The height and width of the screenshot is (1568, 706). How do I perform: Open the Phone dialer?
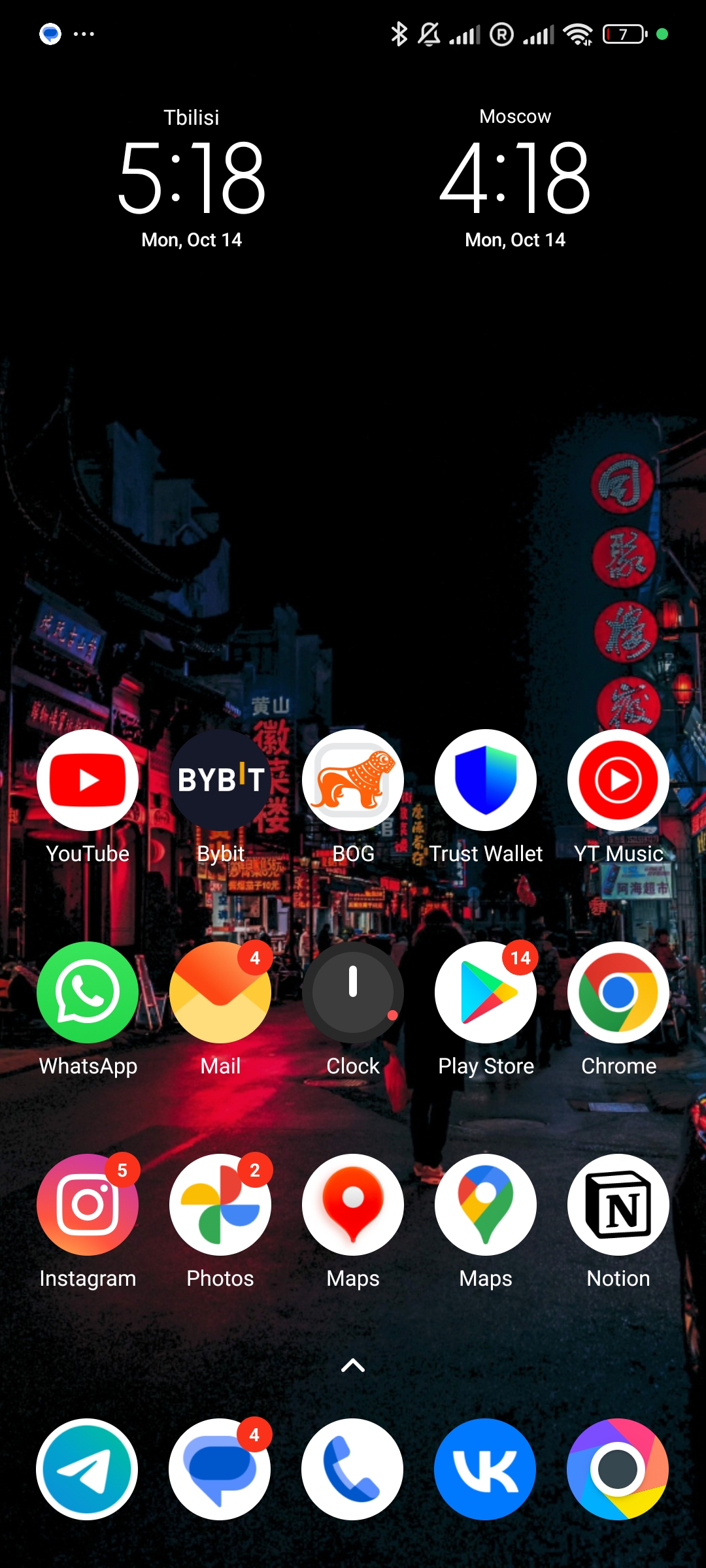point(353,1469)
